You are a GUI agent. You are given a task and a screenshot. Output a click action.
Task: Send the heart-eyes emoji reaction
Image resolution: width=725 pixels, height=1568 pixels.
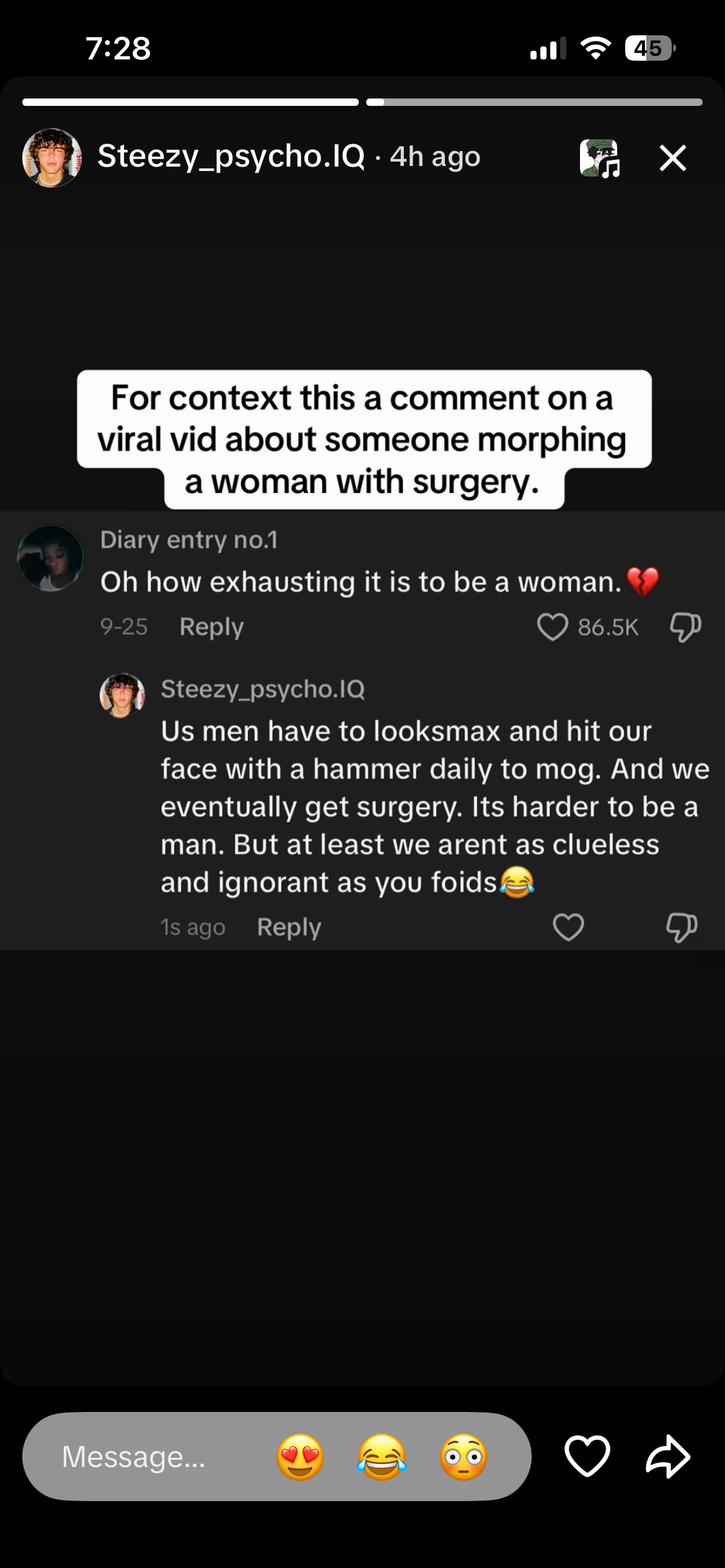pyautogui.click(x=300, y=1457)
